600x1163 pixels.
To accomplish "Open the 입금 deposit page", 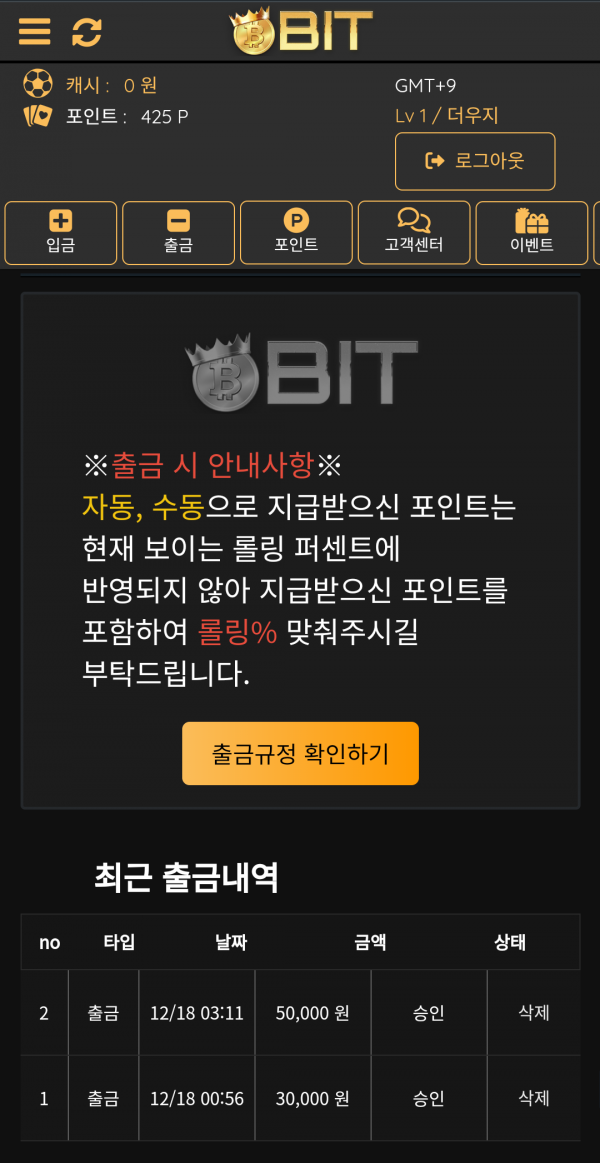I will [x=60, y=233].
